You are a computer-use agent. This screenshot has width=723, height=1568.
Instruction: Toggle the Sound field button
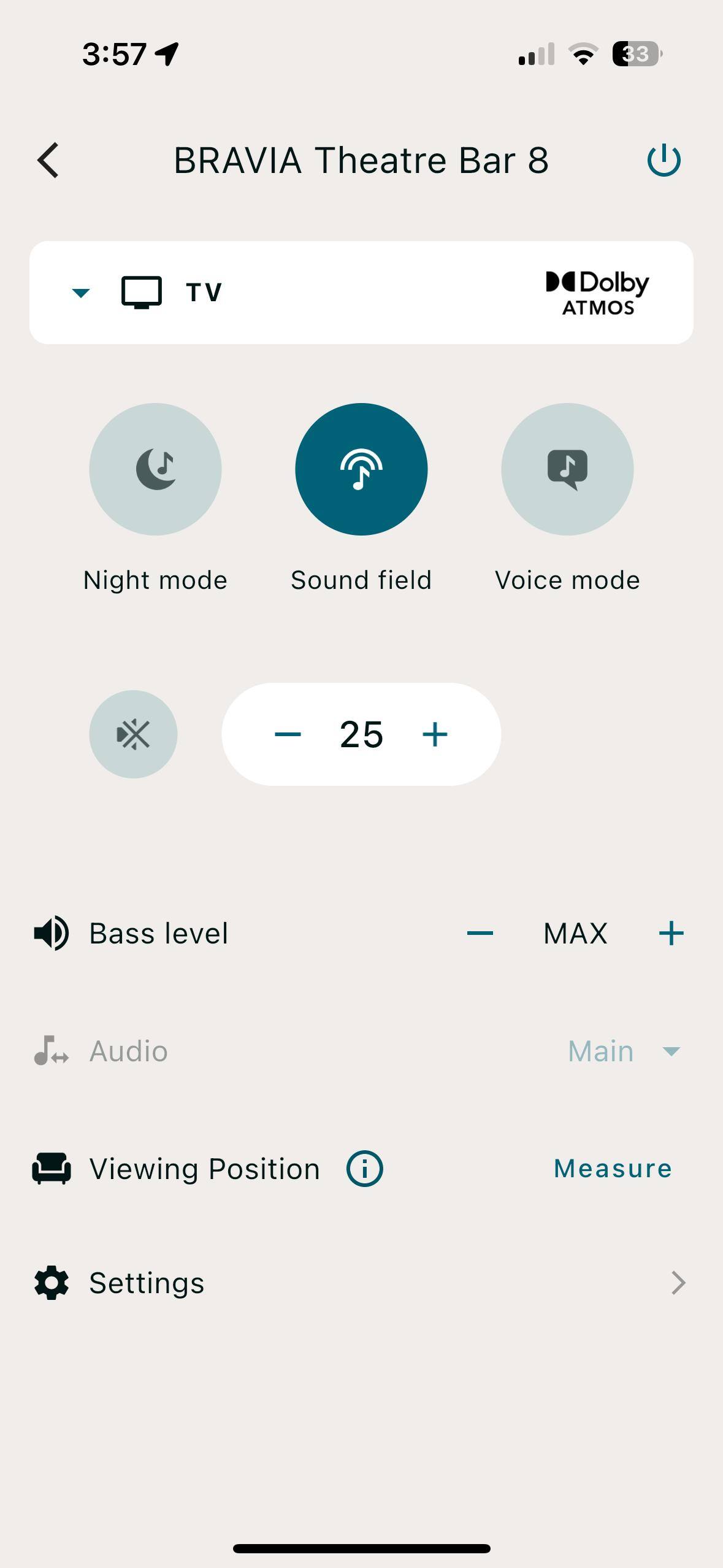point(361,469)
